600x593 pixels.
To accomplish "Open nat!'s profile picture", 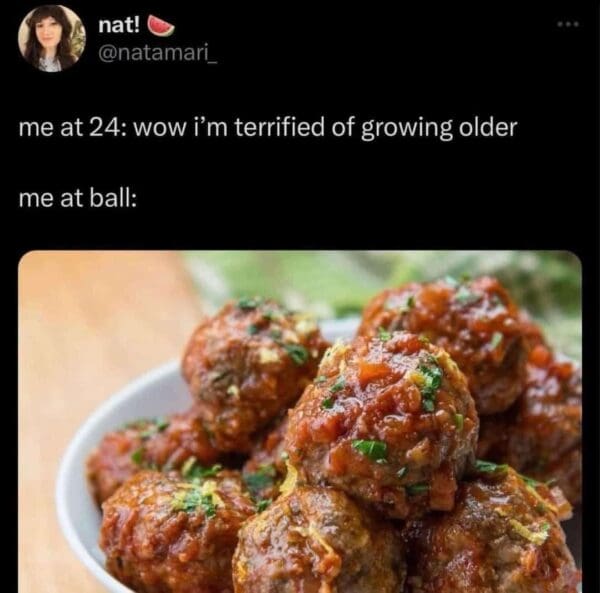I will tap(51, 39).
